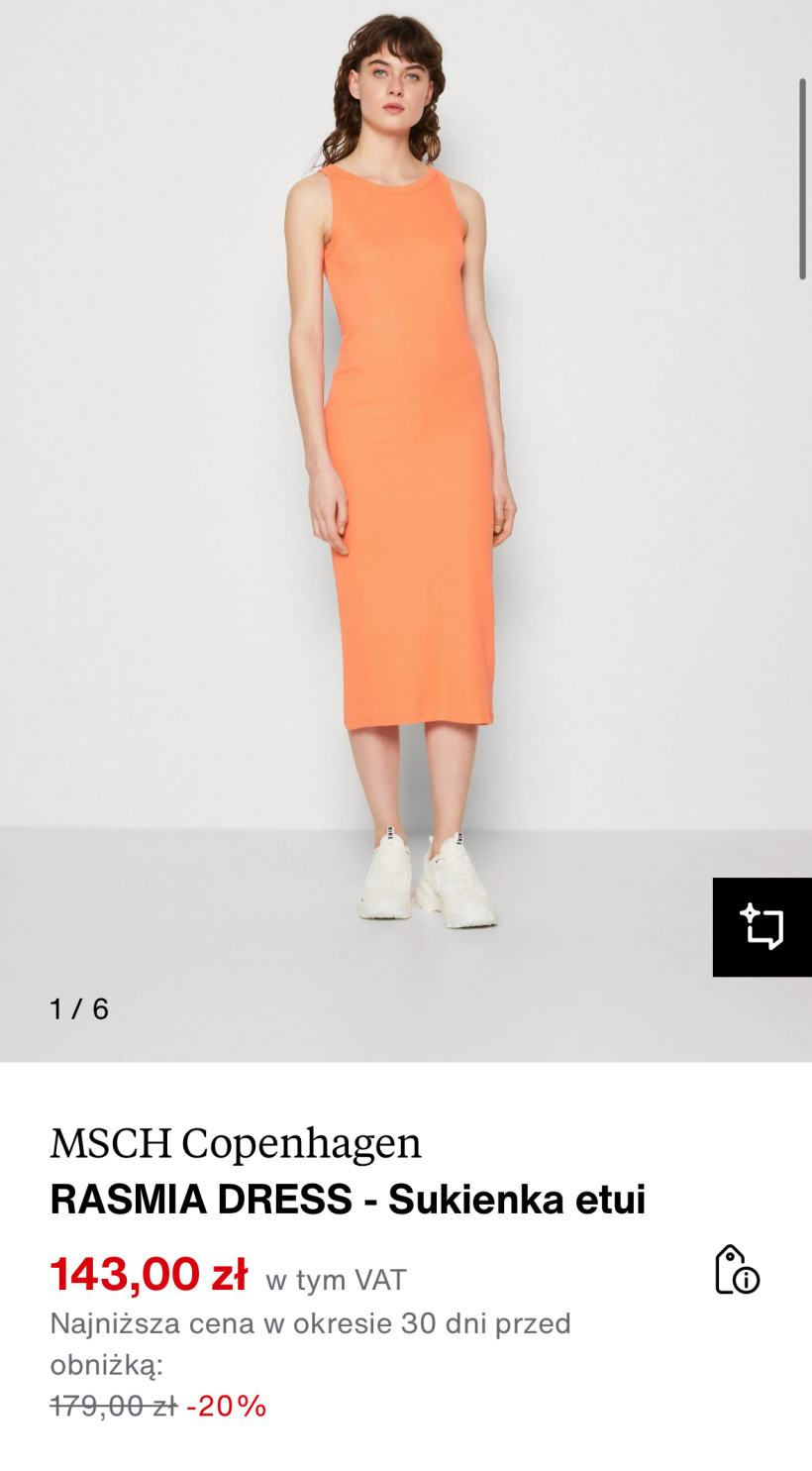812x1471 pixels.
Task: Open the orange dress product photo
Action: (406, 495)
